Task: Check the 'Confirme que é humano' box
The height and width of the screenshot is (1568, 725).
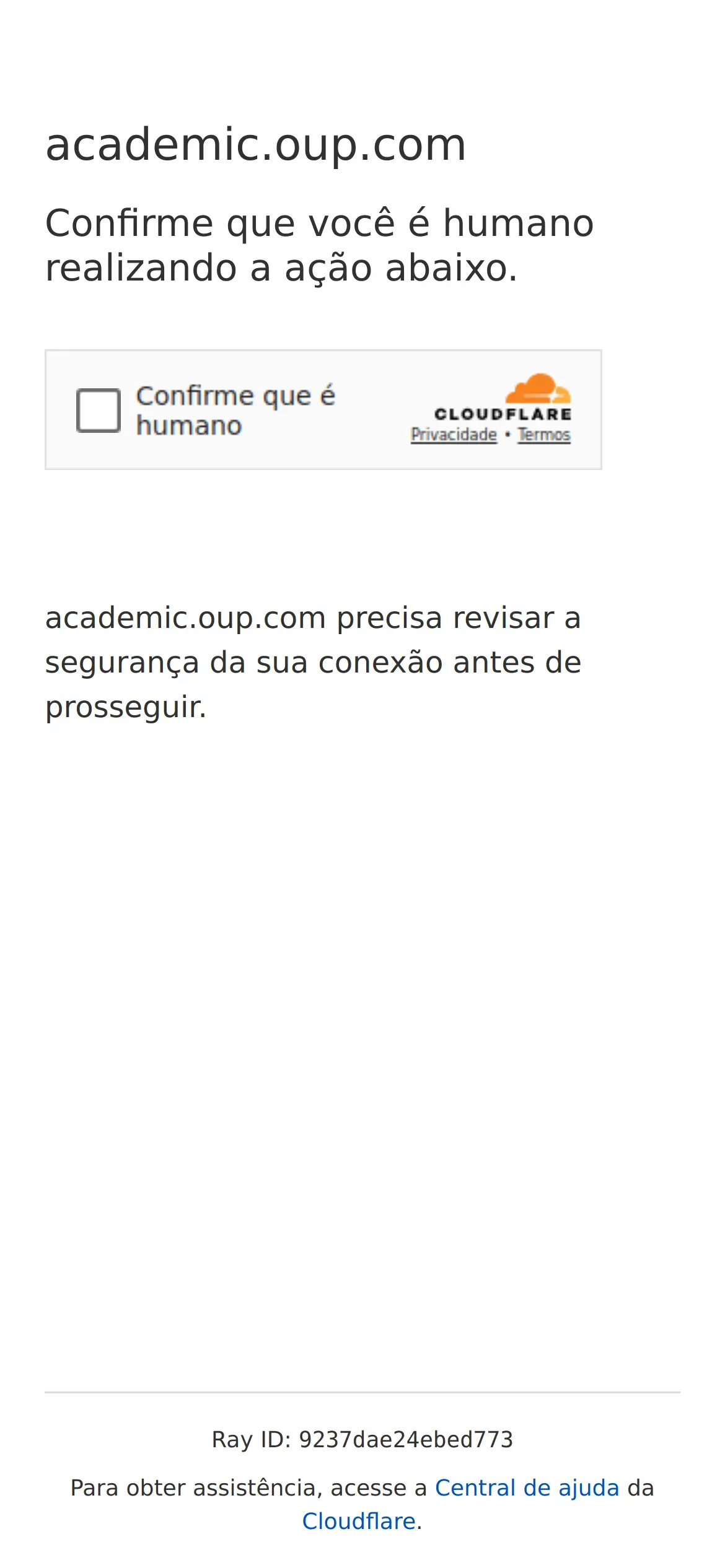Action: point(98,410)
